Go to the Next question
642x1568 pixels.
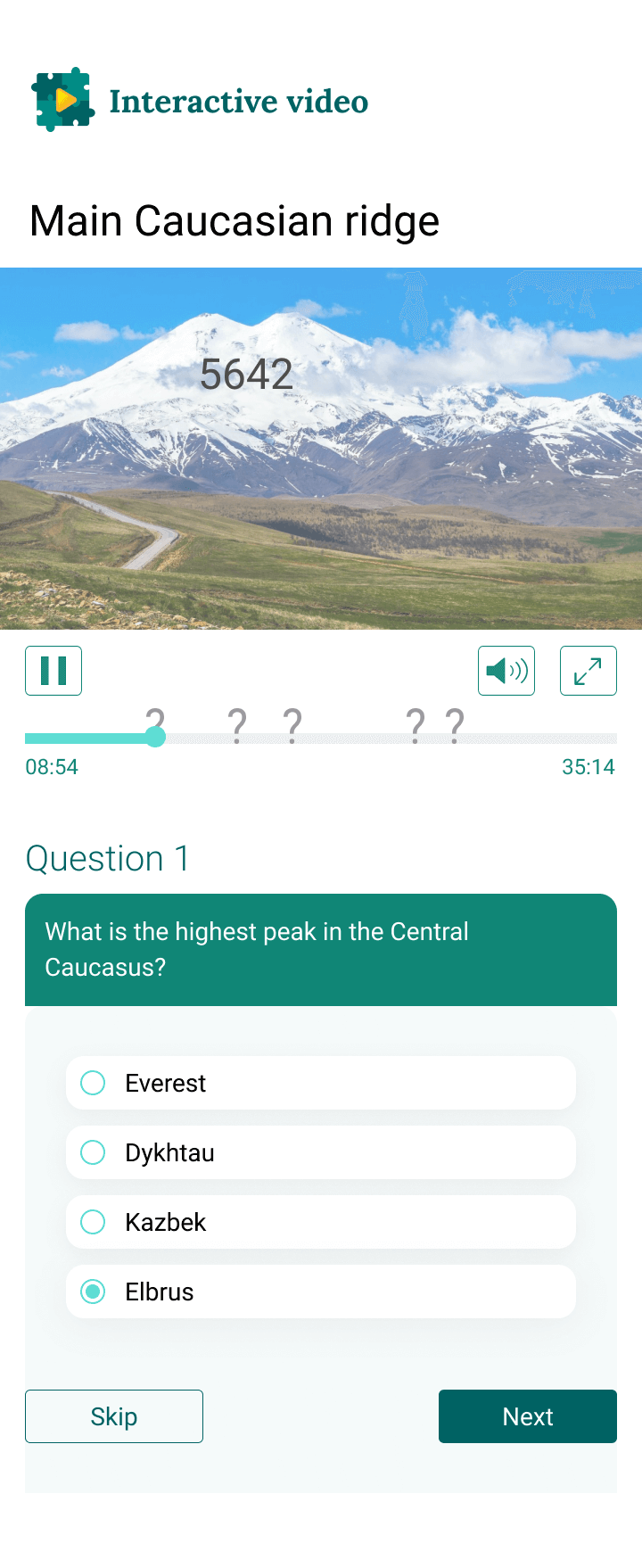(x=528, y=1416)
